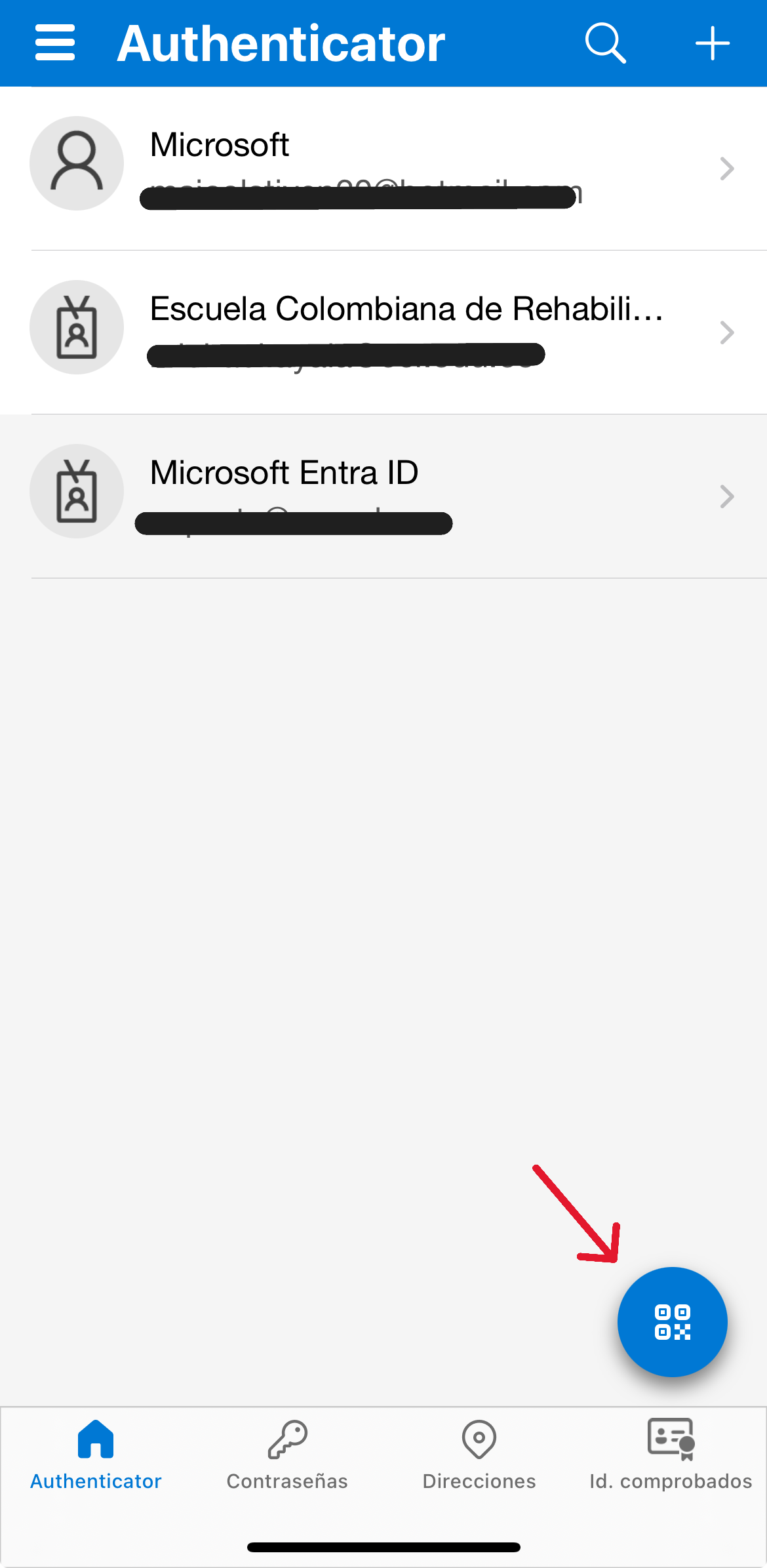Expand the Microsoft account chevron
The height and width of the screenshot is (1568, 767).
[x=726, y=169]
